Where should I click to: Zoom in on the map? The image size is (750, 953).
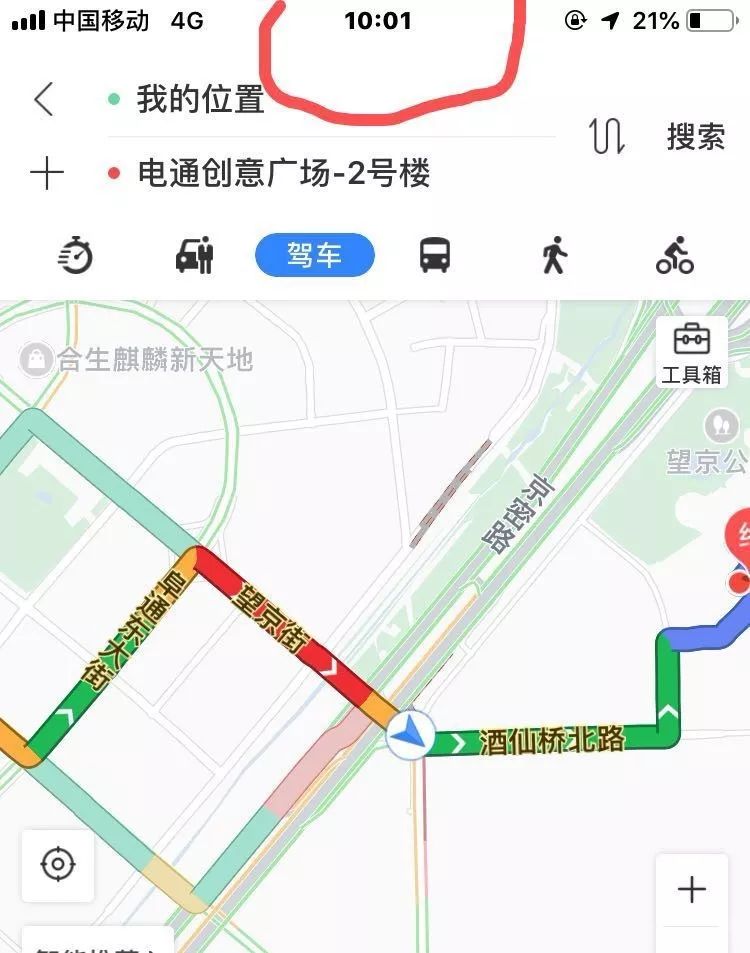pos(692,889)
